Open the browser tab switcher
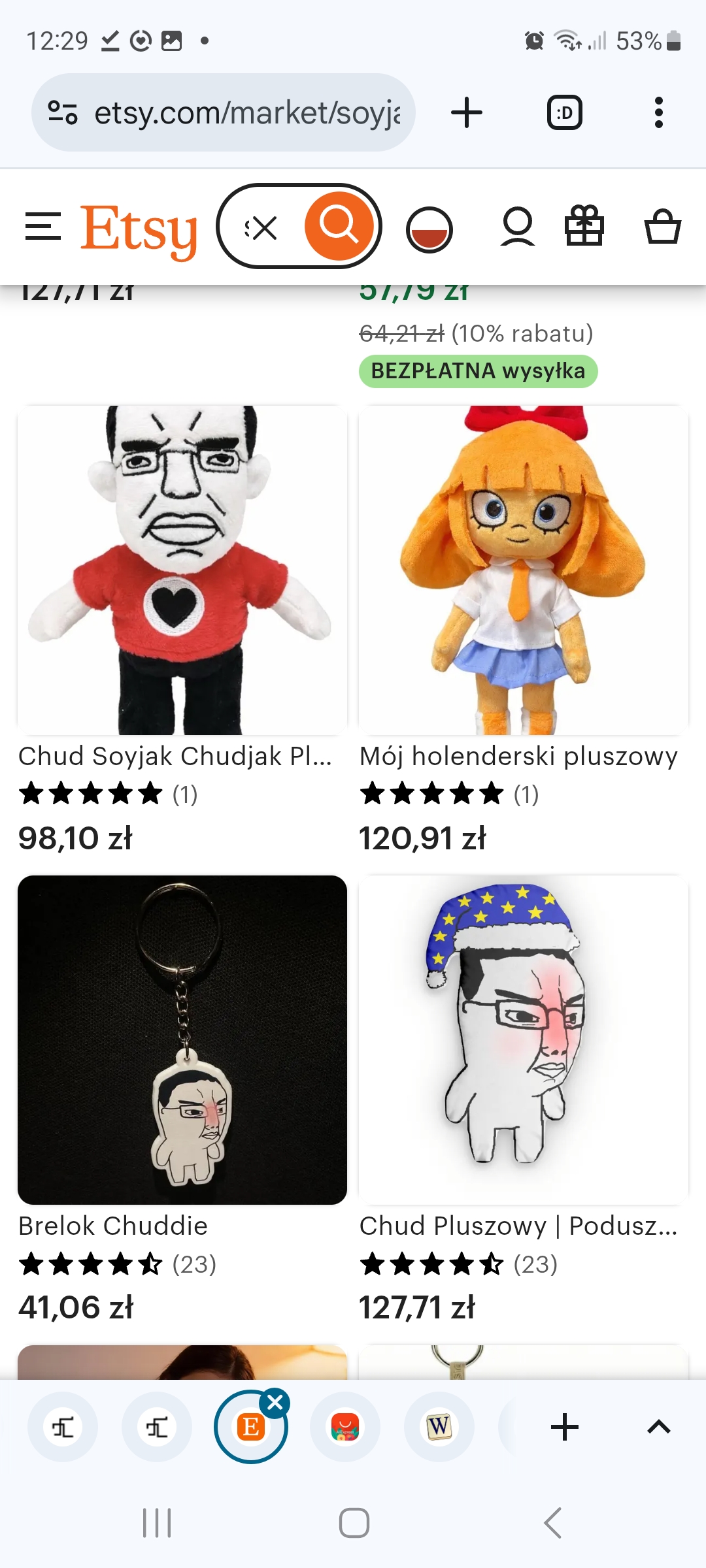 click(564, 112)
